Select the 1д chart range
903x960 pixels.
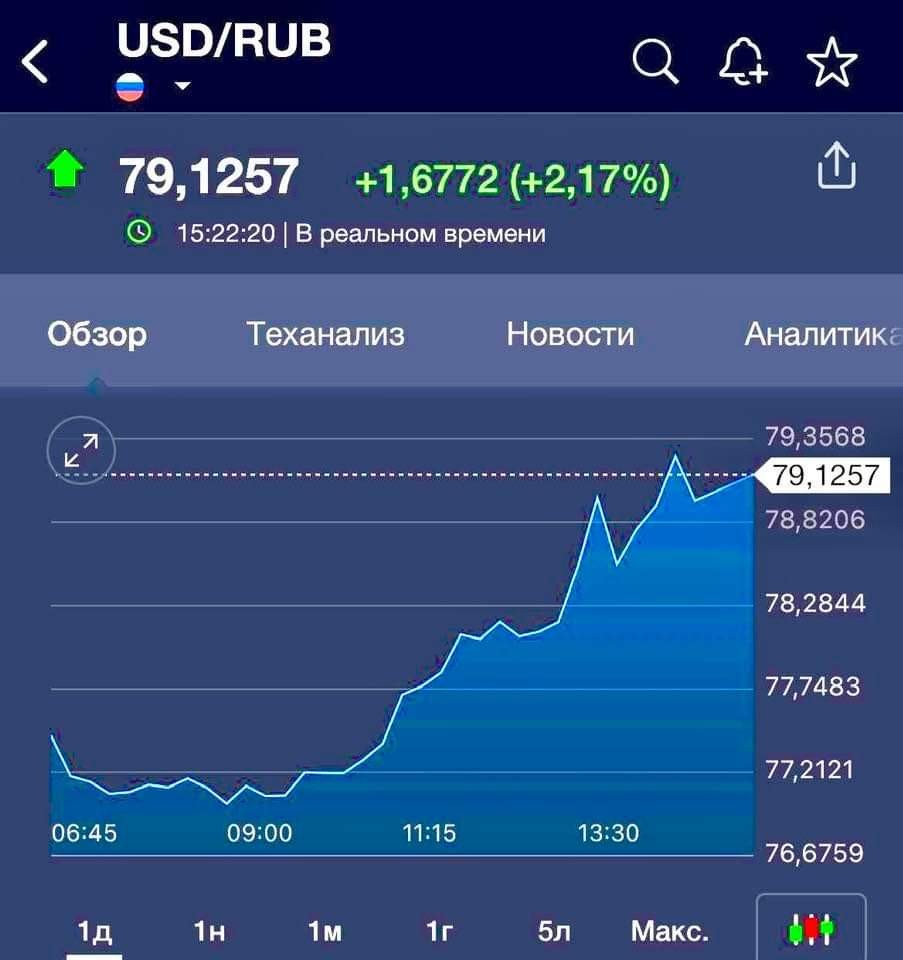click(95, 932)
